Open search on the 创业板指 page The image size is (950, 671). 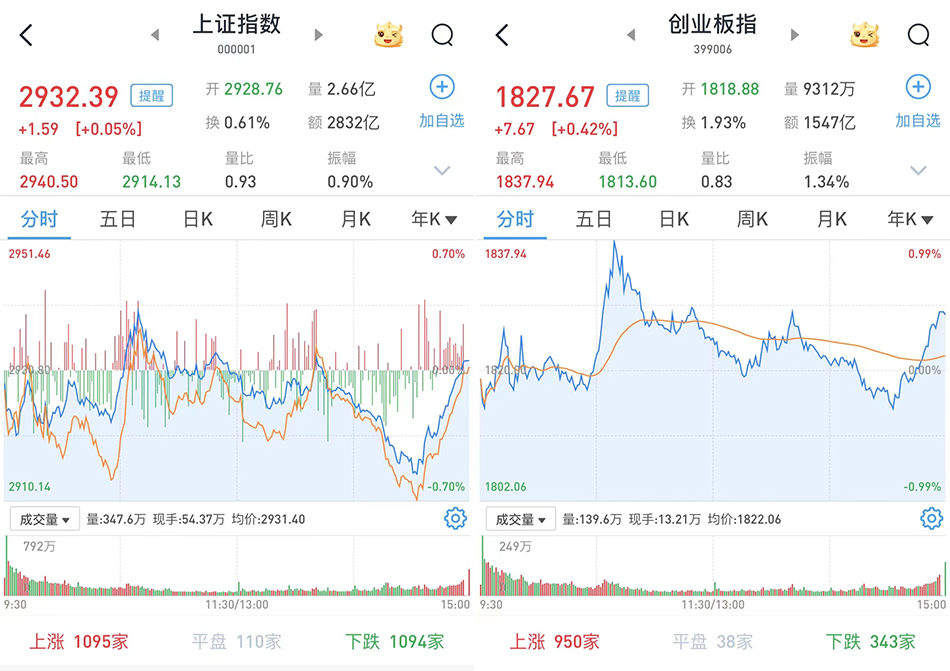918,36
